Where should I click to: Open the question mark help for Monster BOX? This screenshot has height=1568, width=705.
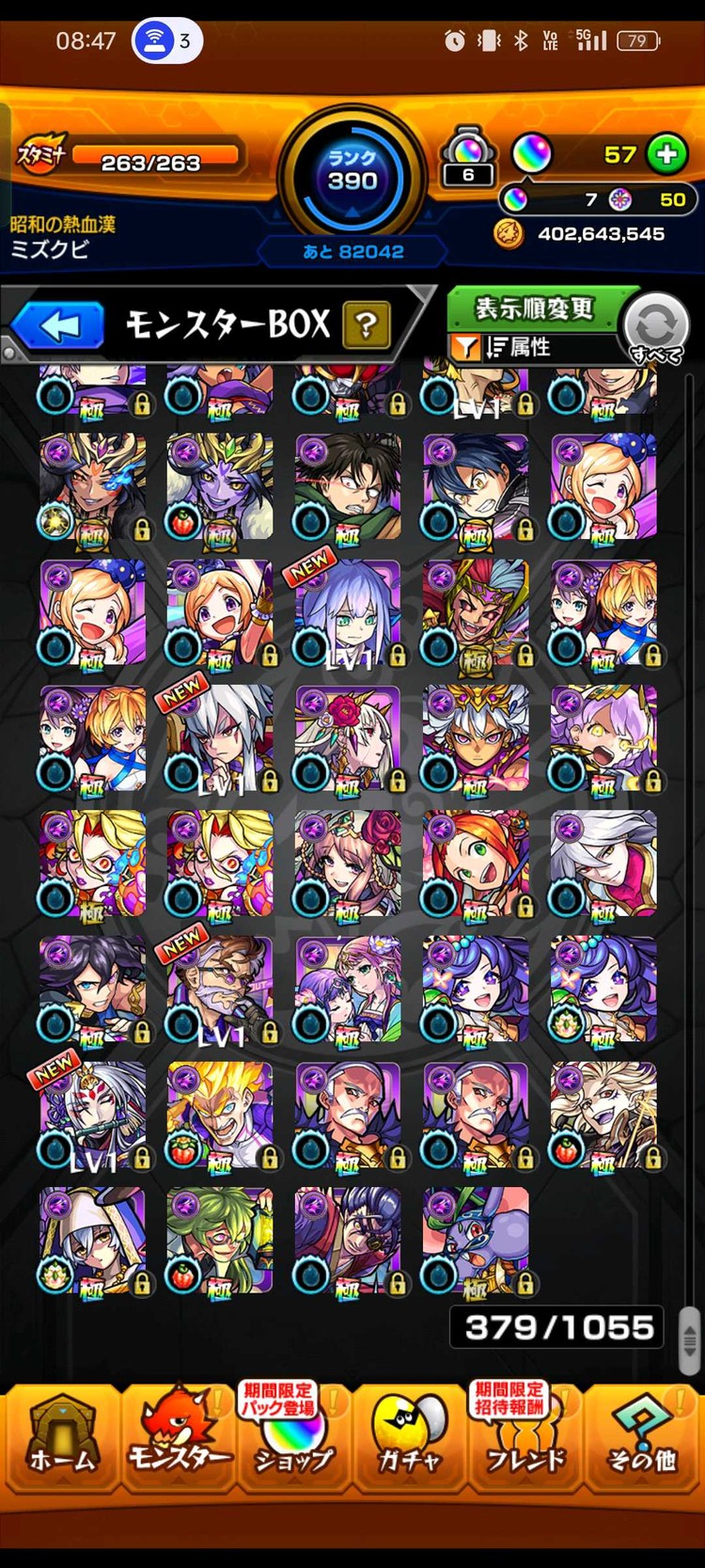367,325
